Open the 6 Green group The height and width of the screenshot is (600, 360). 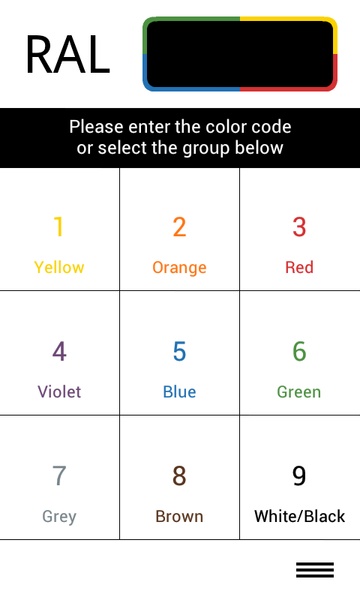300,353
